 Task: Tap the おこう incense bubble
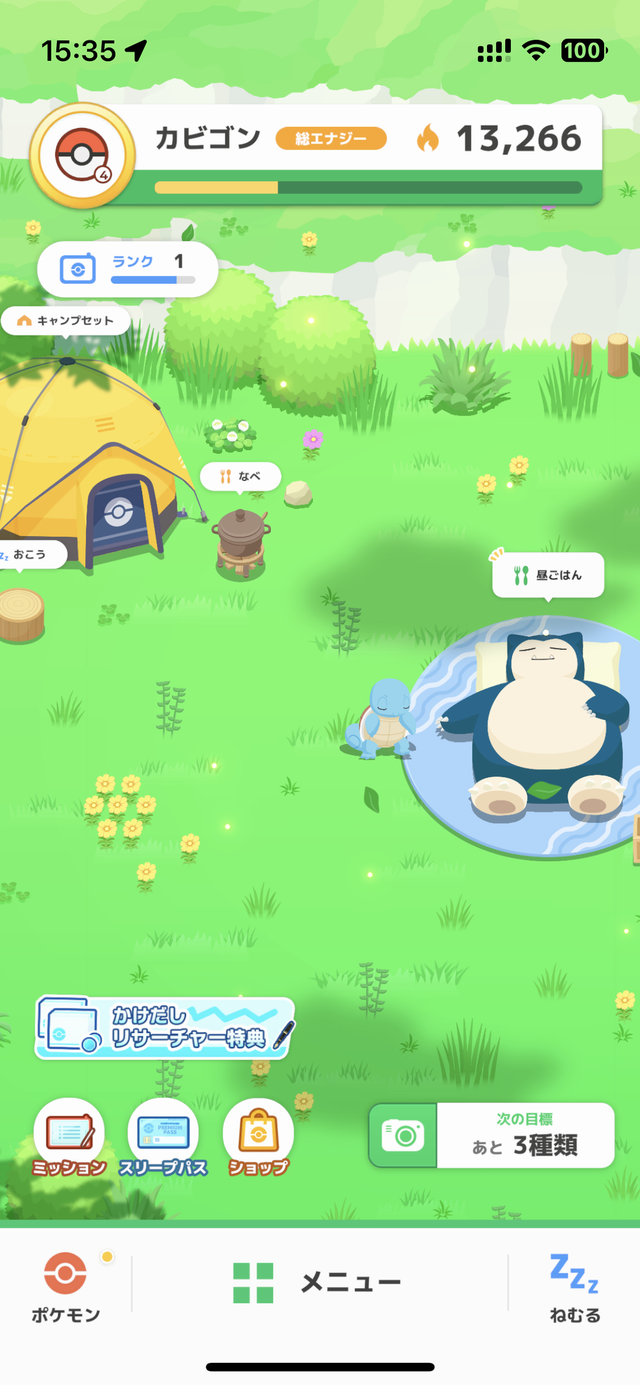click(30, 554)
